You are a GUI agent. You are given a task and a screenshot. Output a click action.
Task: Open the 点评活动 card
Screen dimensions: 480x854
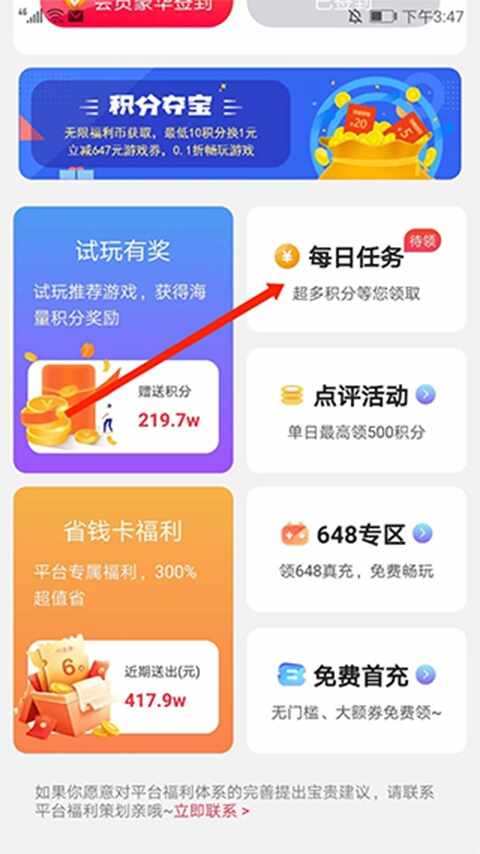click(x=356, y=411)
